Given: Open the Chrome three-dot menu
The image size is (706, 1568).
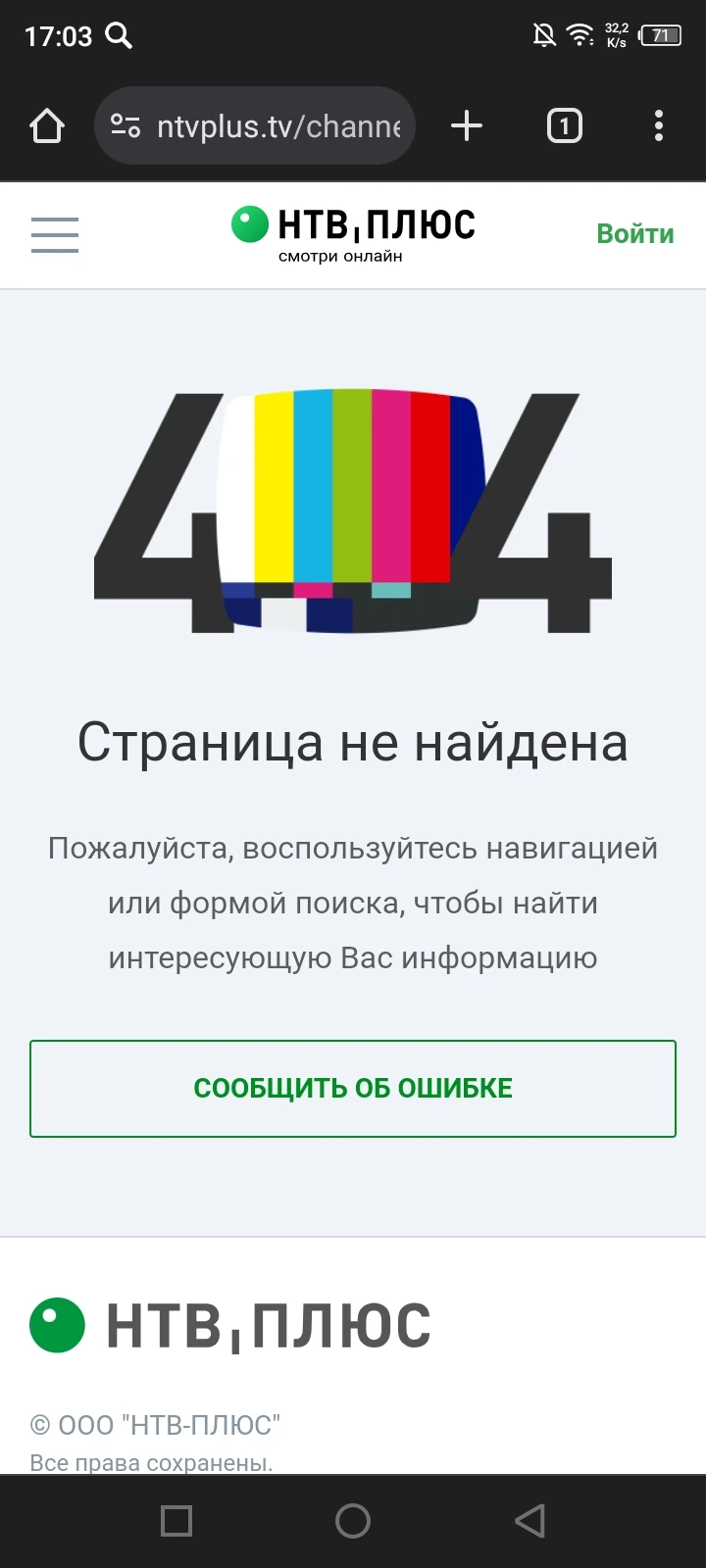Looking at the screenshot, I should pos(658,125).
